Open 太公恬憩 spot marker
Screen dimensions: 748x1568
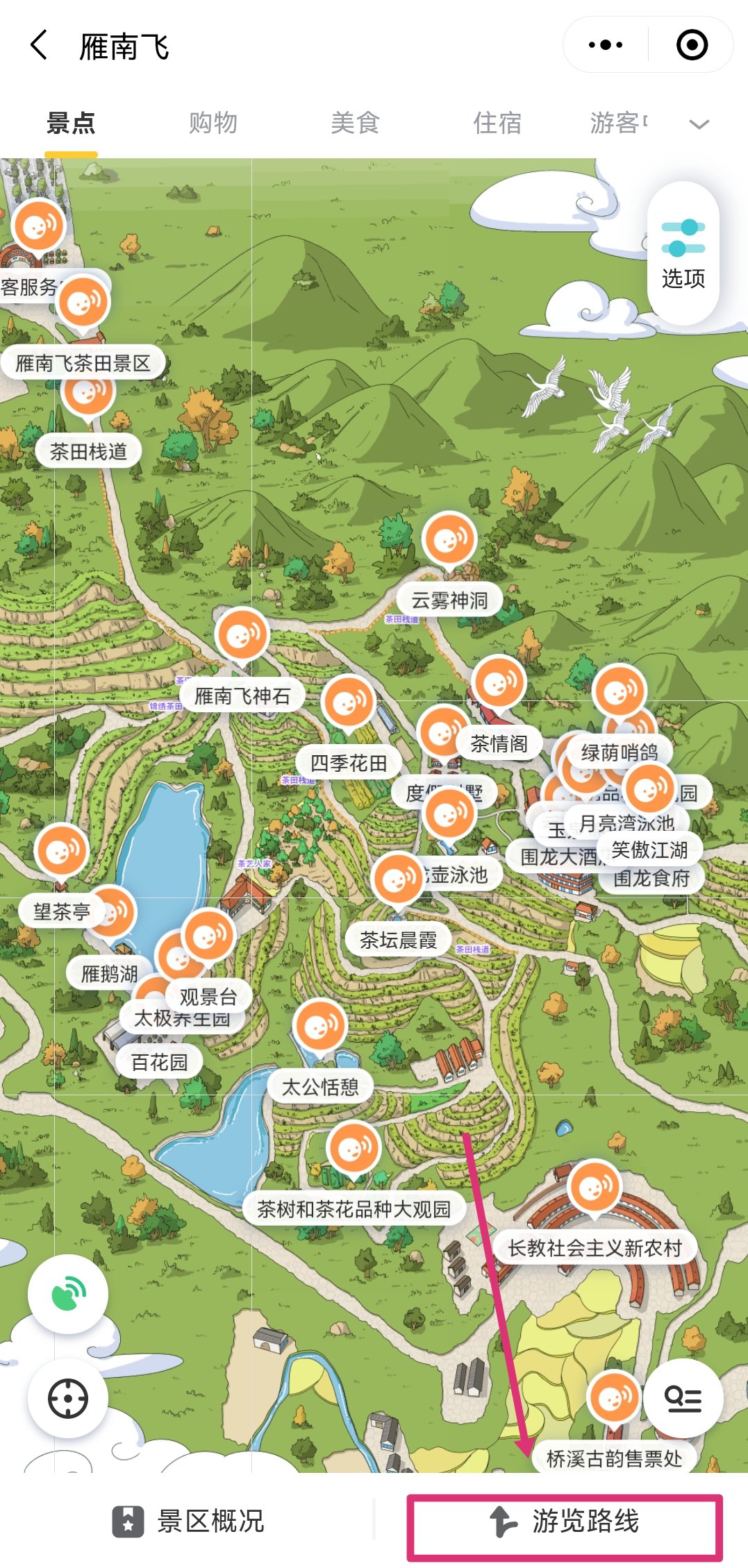tap(320, 1026)
